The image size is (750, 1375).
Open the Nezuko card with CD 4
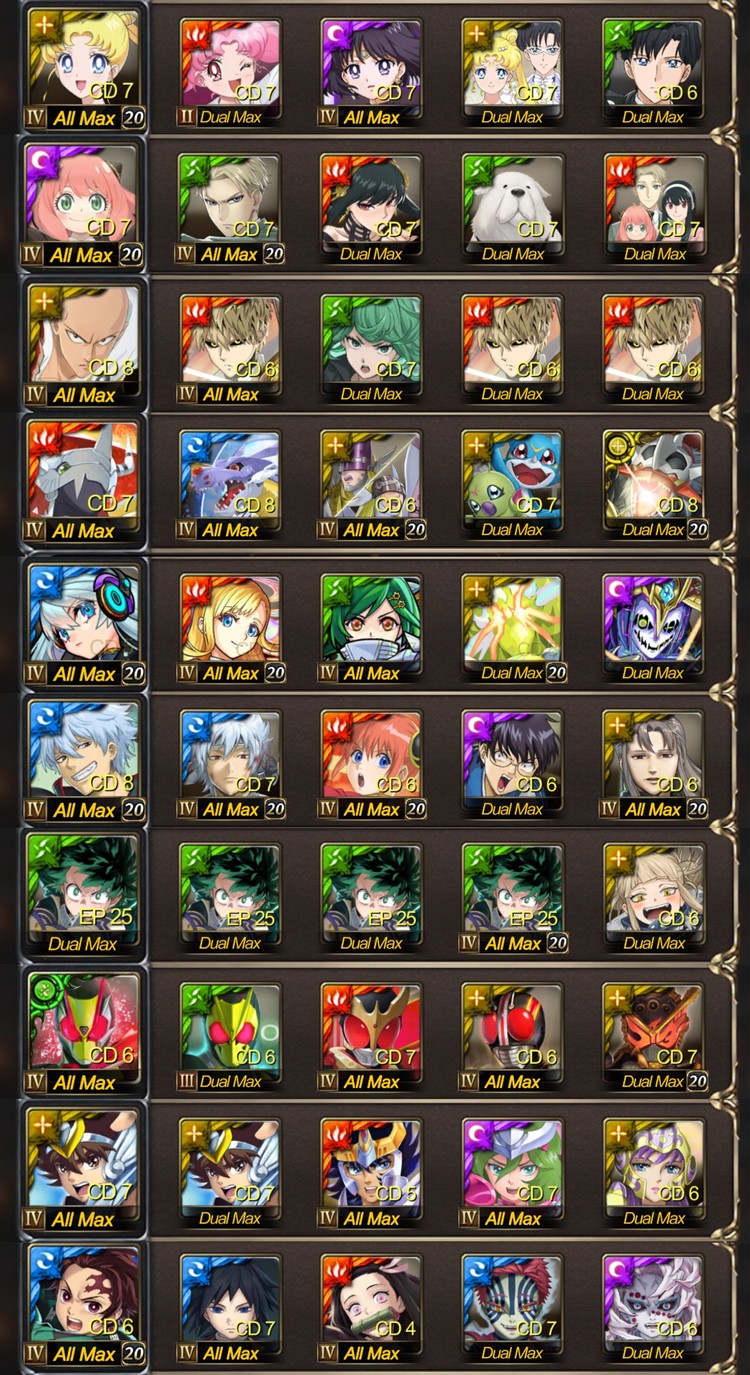[371, 1299]
